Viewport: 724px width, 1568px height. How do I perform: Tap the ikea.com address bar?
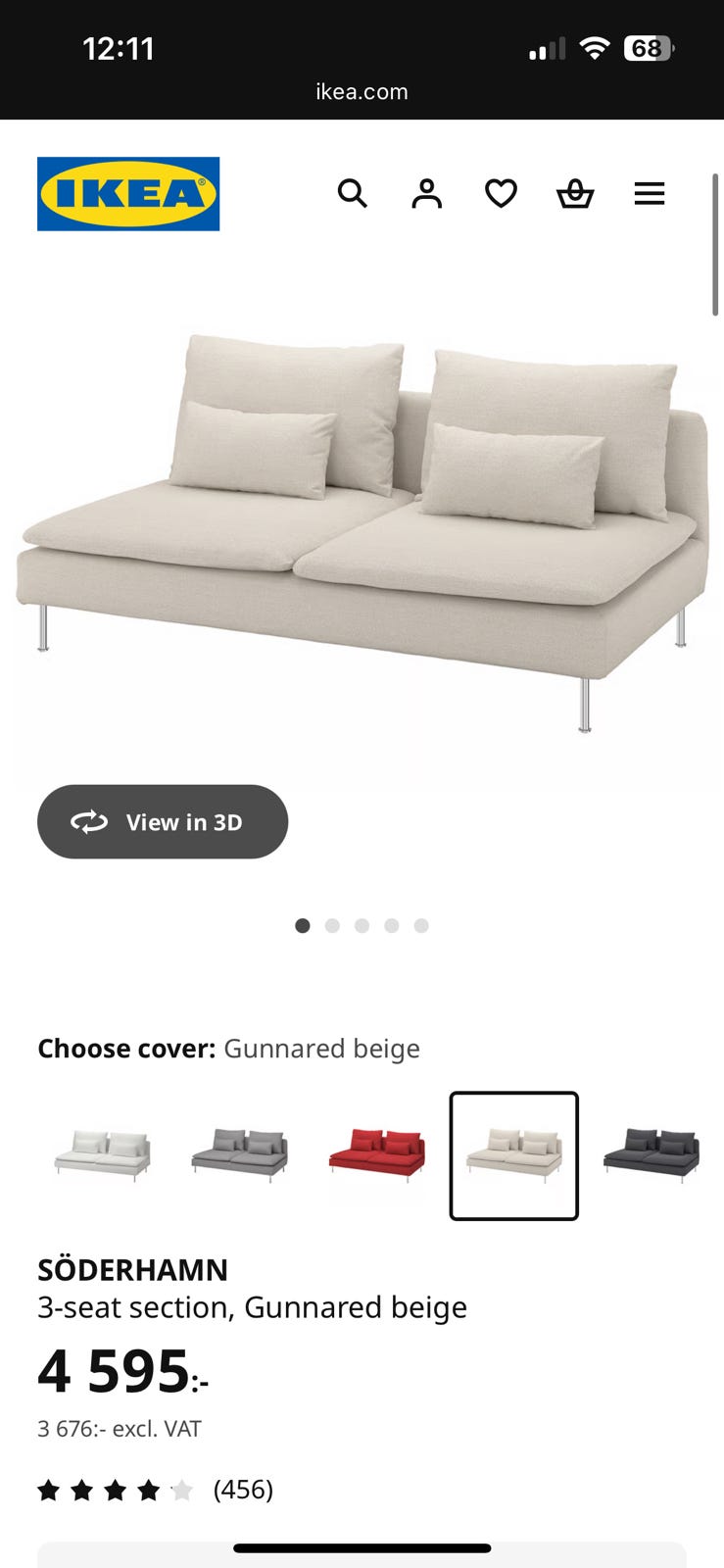pyautogui.click(x=362, y=92)
